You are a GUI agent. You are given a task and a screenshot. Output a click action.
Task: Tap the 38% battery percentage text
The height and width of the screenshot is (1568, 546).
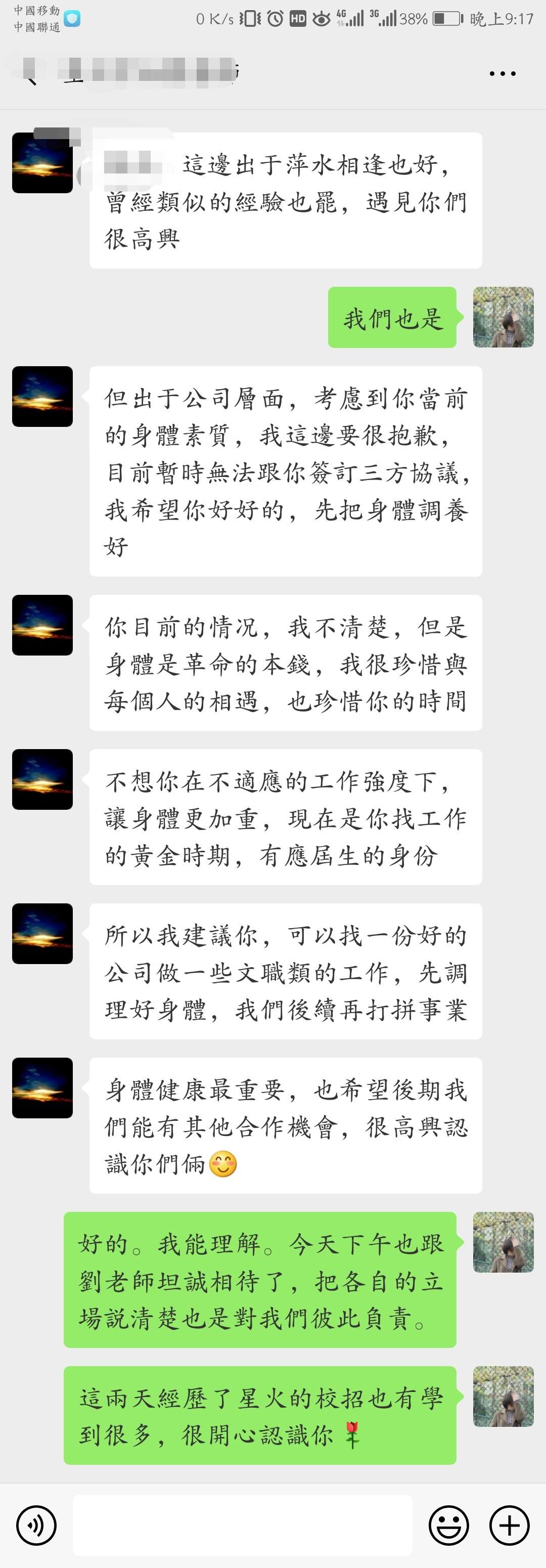pos(415,18)
